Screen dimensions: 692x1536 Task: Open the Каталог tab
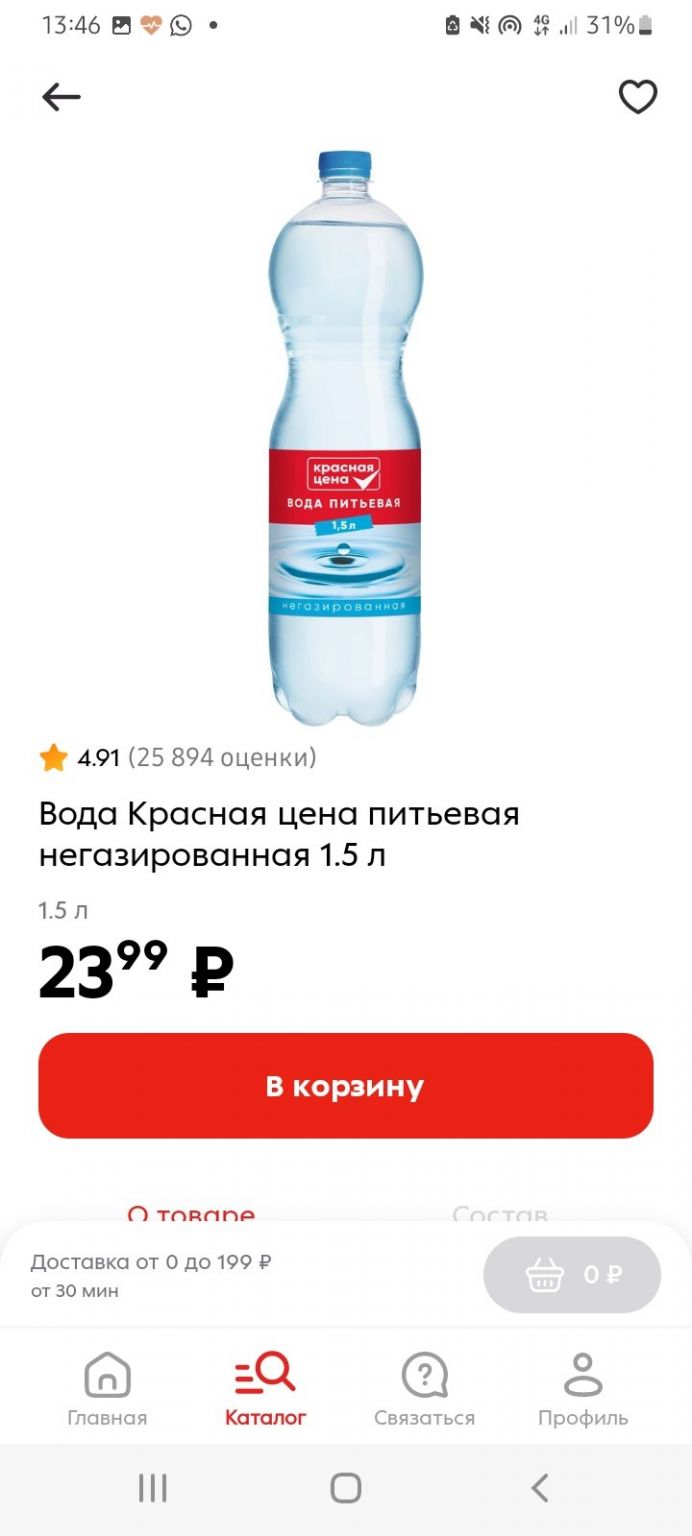tap(265, 1389)
